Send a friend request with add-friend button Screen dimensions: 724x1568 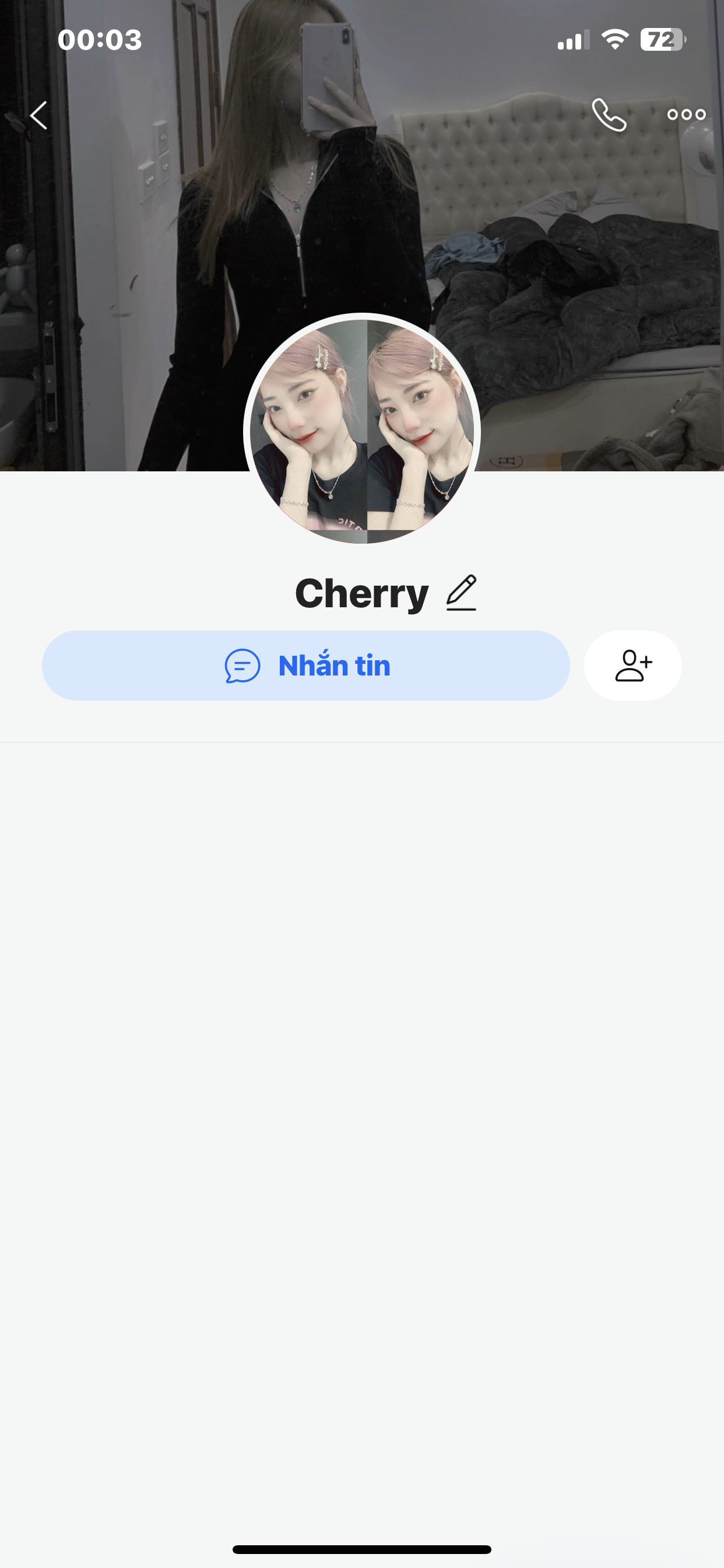(632, 666)
